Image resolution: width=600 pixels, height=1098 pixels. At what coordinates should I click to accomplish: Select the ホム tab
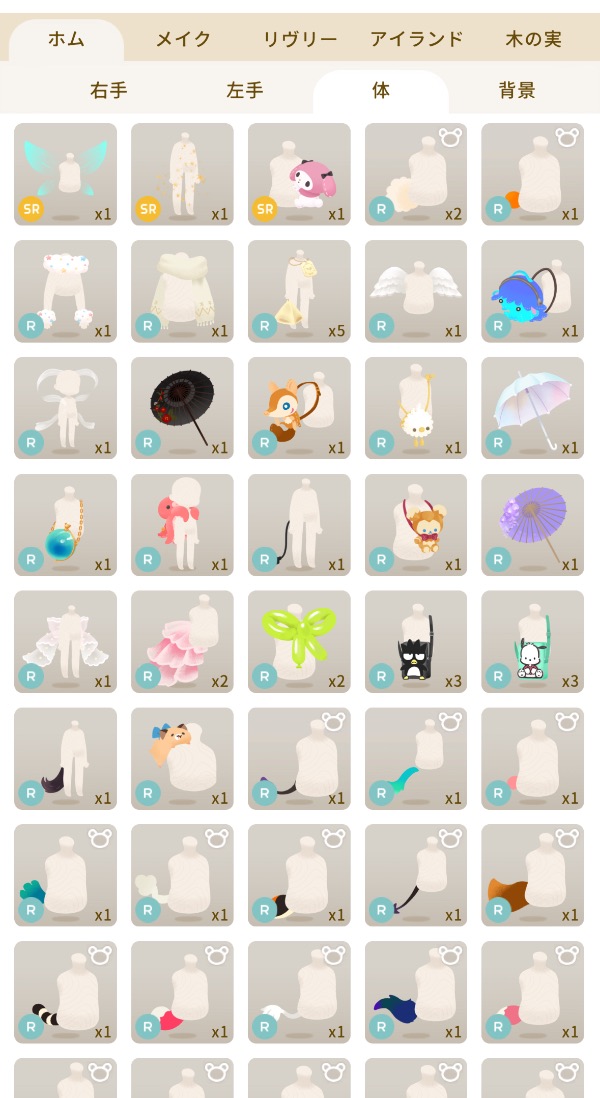pos(66,40)
